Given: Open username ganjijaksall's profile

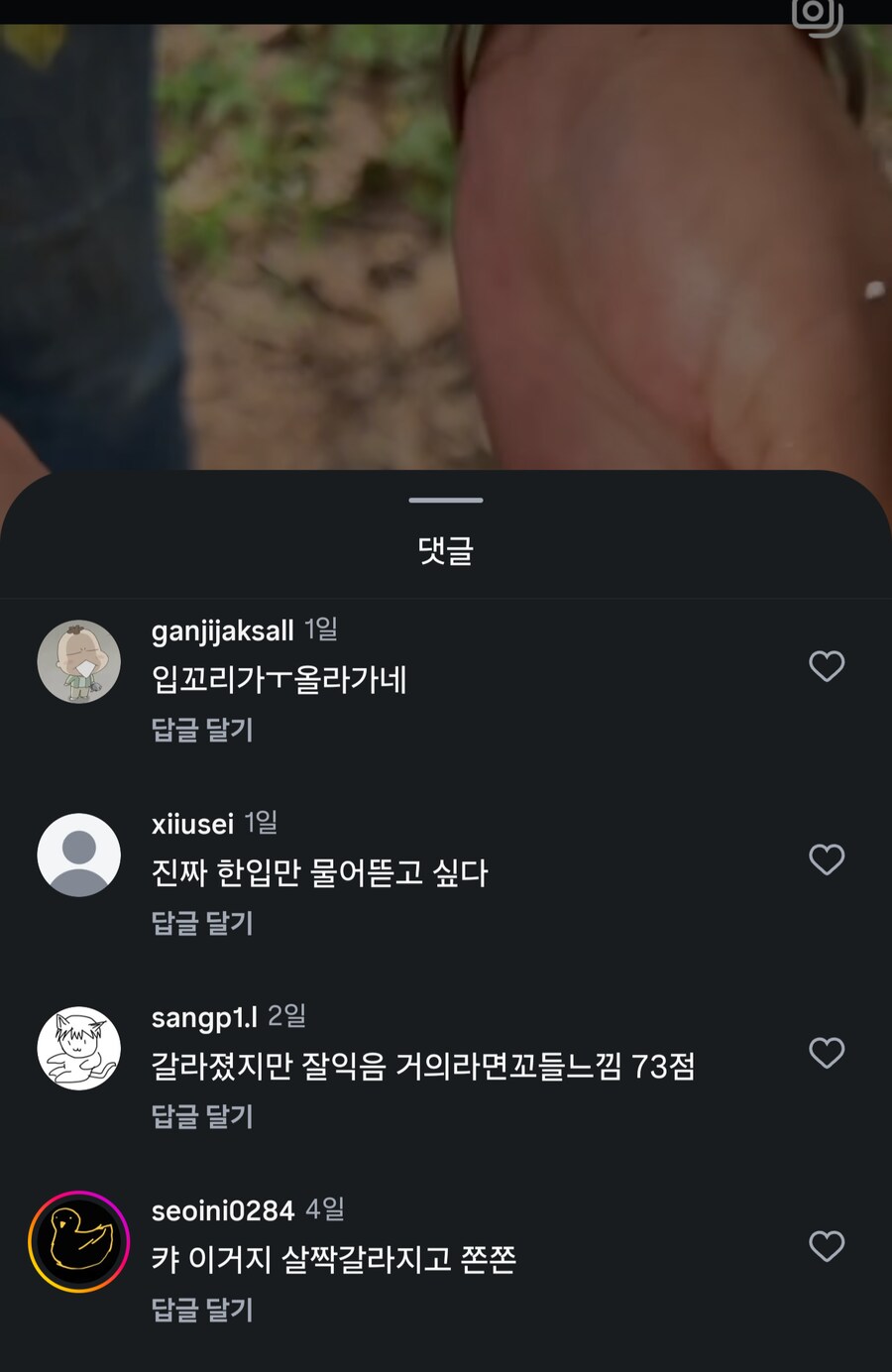Looking at the screenshot, I should (223, 630).
